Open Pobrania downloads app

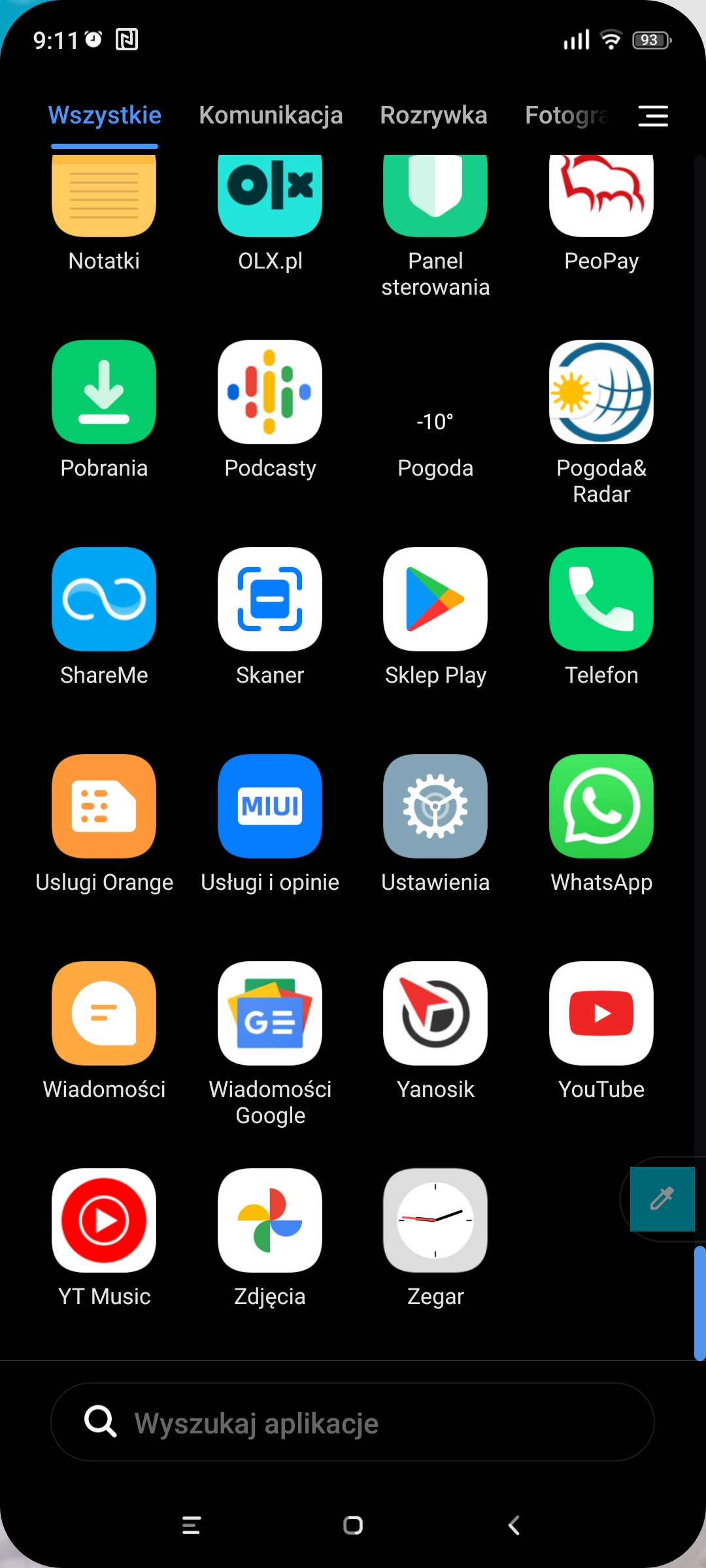pyautogui.click(x=104, y=392)
